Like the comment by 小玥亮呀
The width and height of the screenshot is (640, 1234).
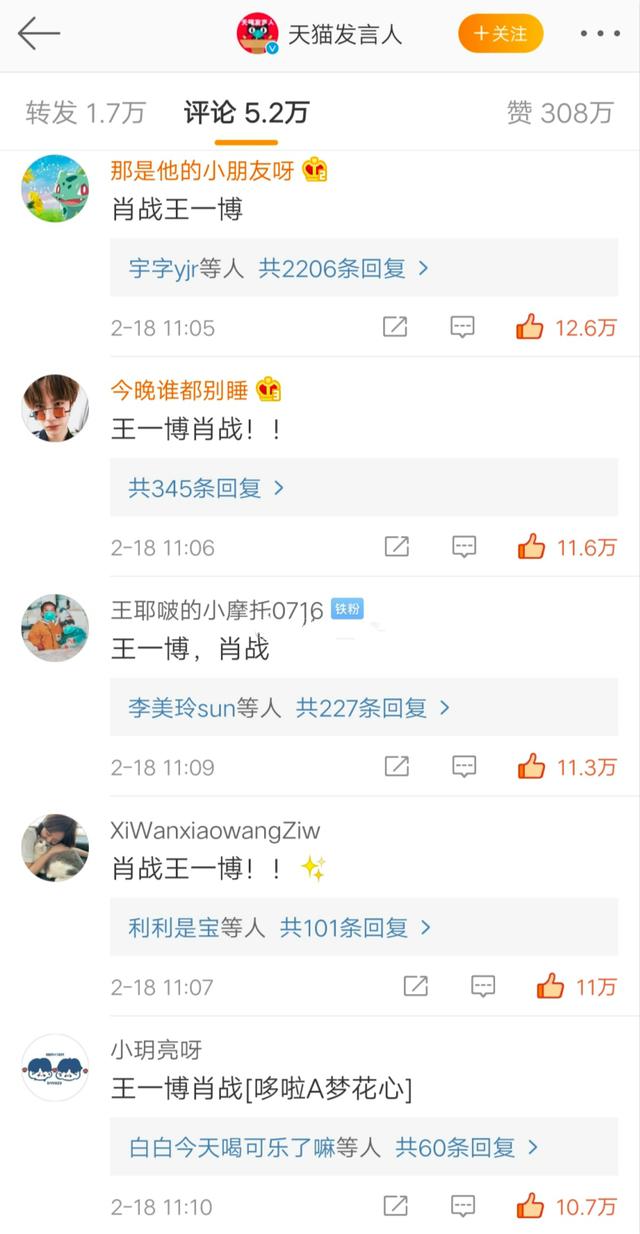pos(530,1207)
